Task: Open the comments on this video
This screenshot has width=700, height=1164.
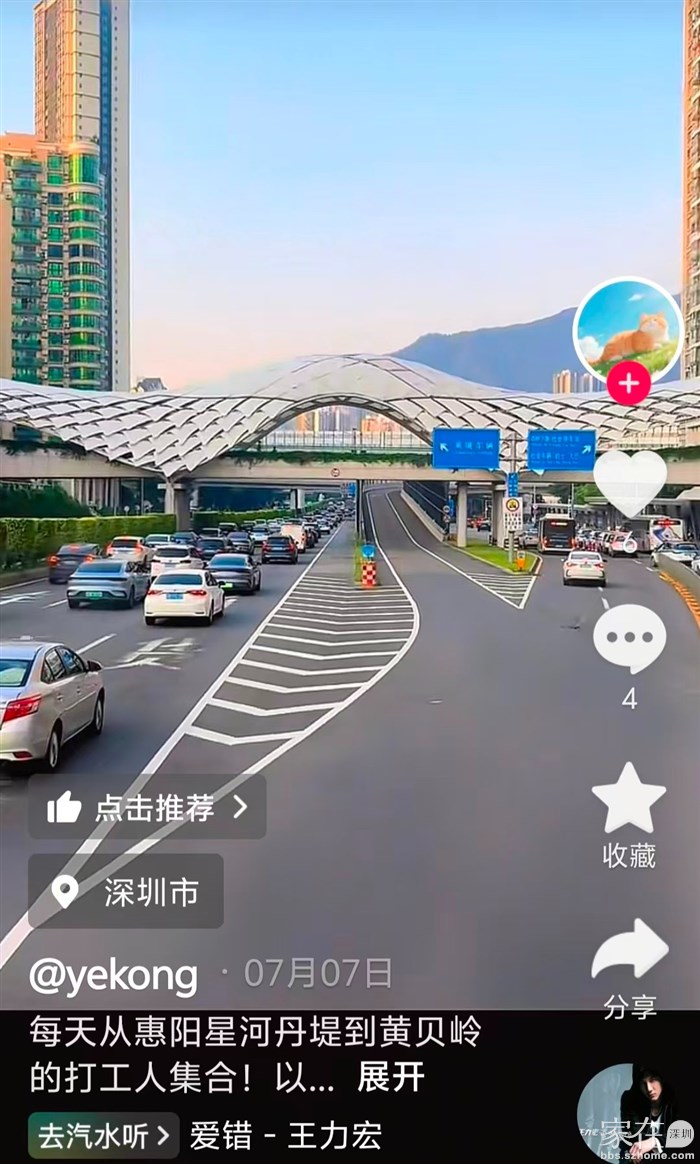Action: pos(629,640)
